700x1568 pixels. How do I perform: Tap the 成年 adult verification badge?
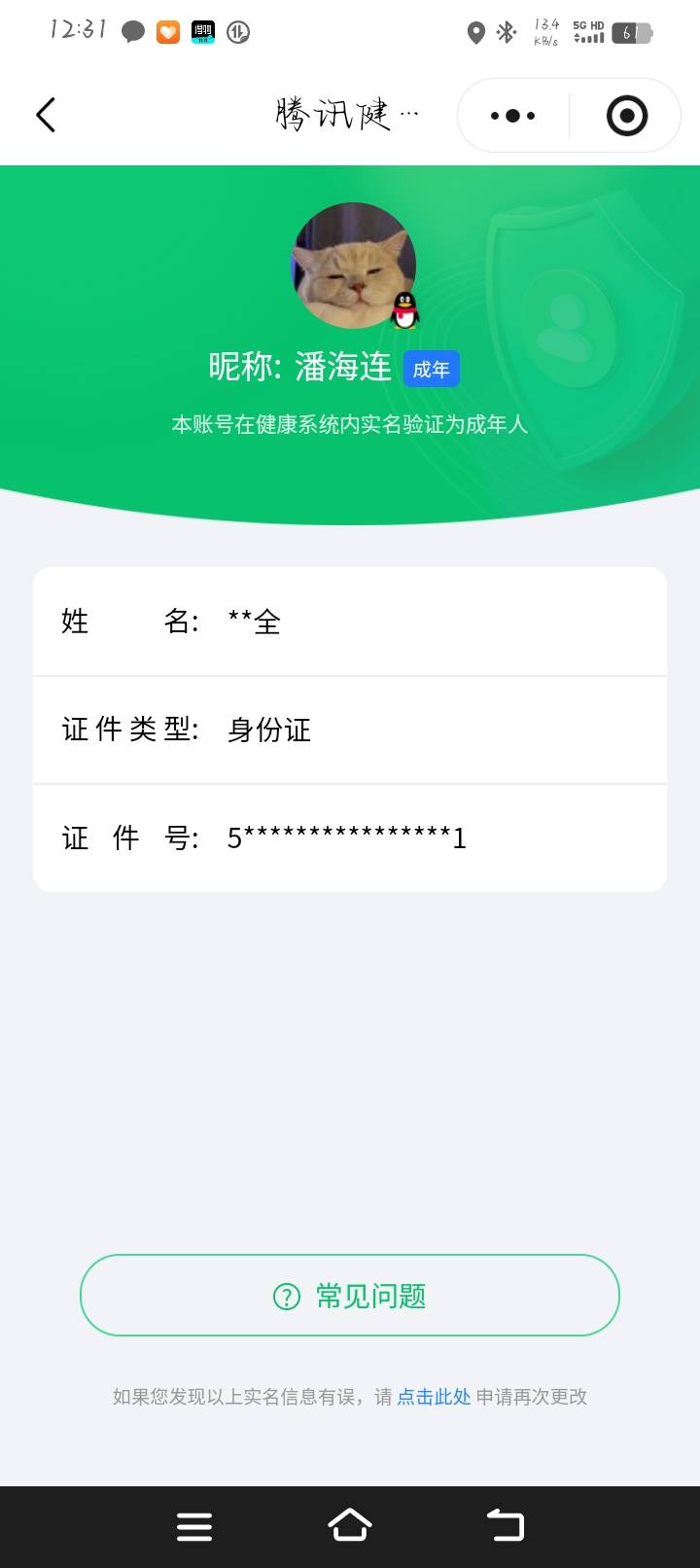point(431,368)
